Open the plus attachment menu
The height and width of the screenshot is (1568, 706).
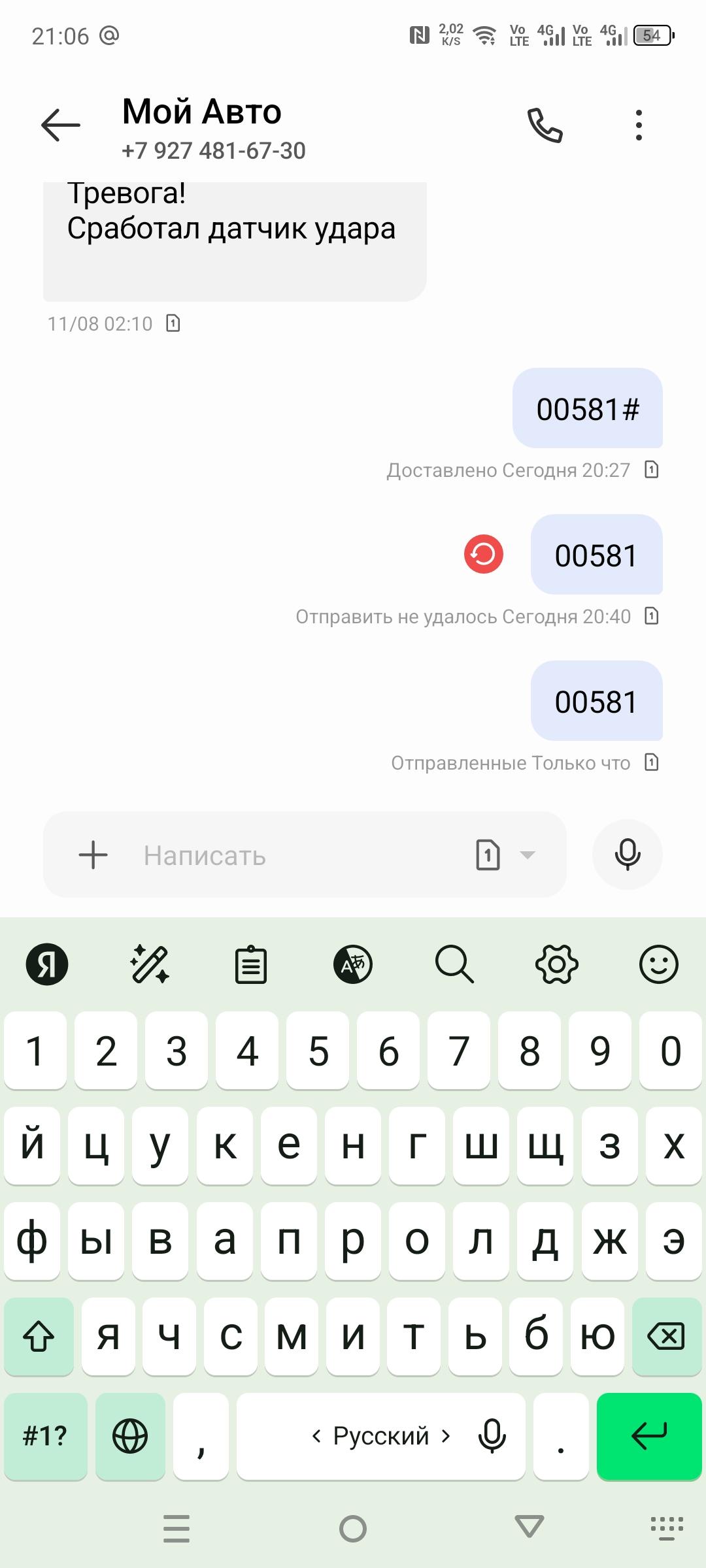tap(93, 855)
